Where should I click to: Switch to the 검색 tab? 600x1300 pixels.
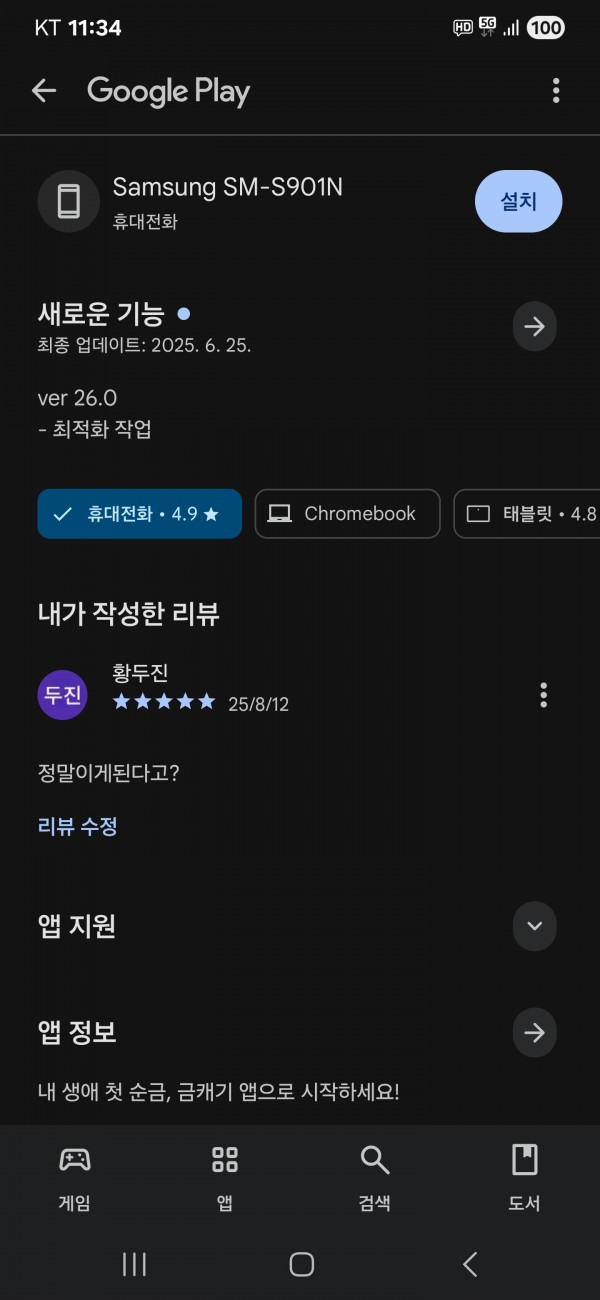pos(375,1177)
